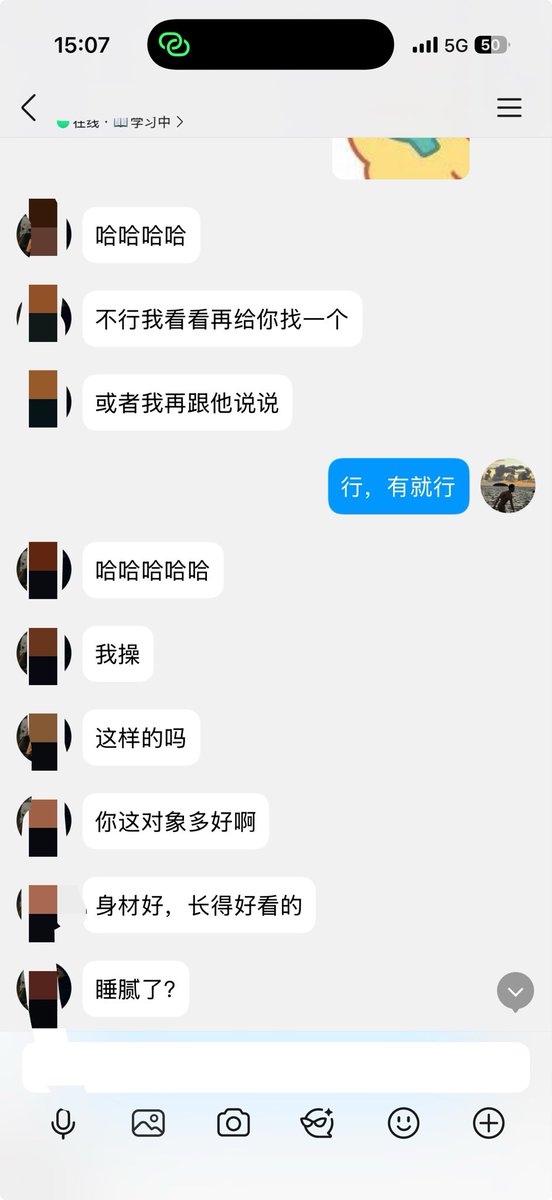Go back to the chat list
The width and height of the screenshot is (552, 1200).
pos(28,107)
